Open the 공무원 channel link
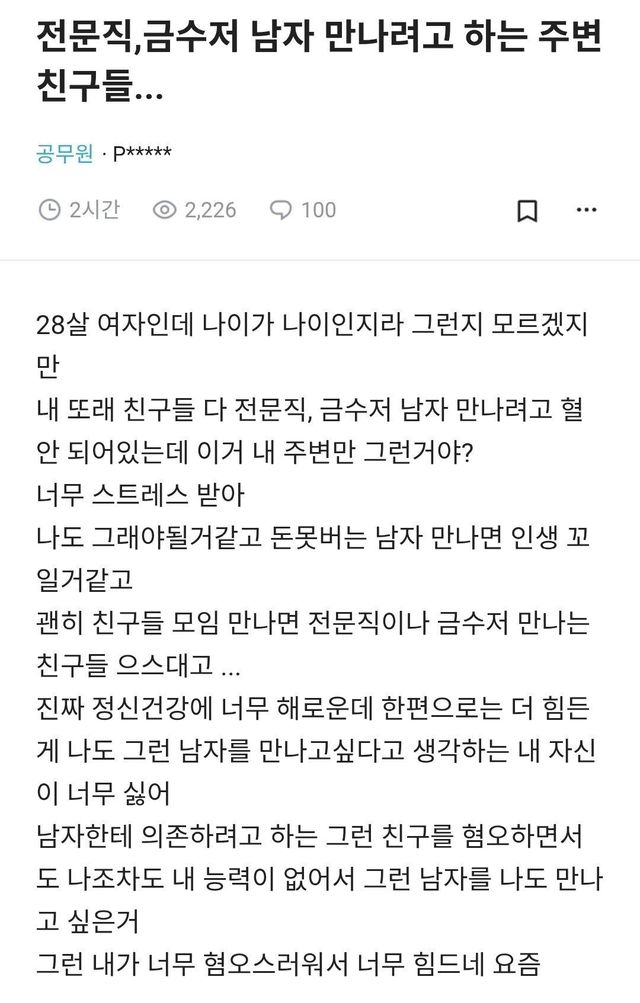Image resolution: width=640 pixels, height=1003 pixels. (x=63, y=153)
